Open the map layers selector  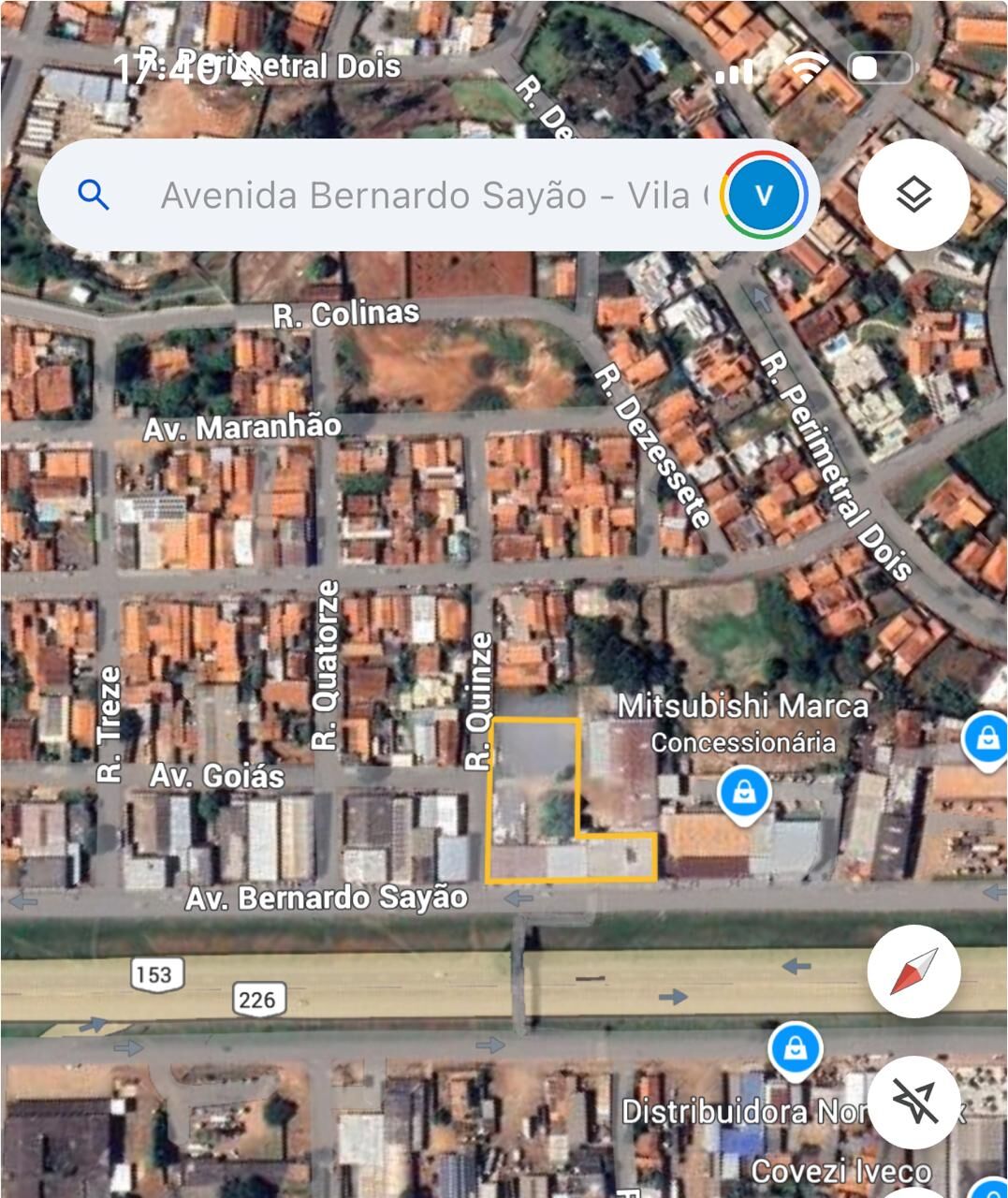[913, 195]
